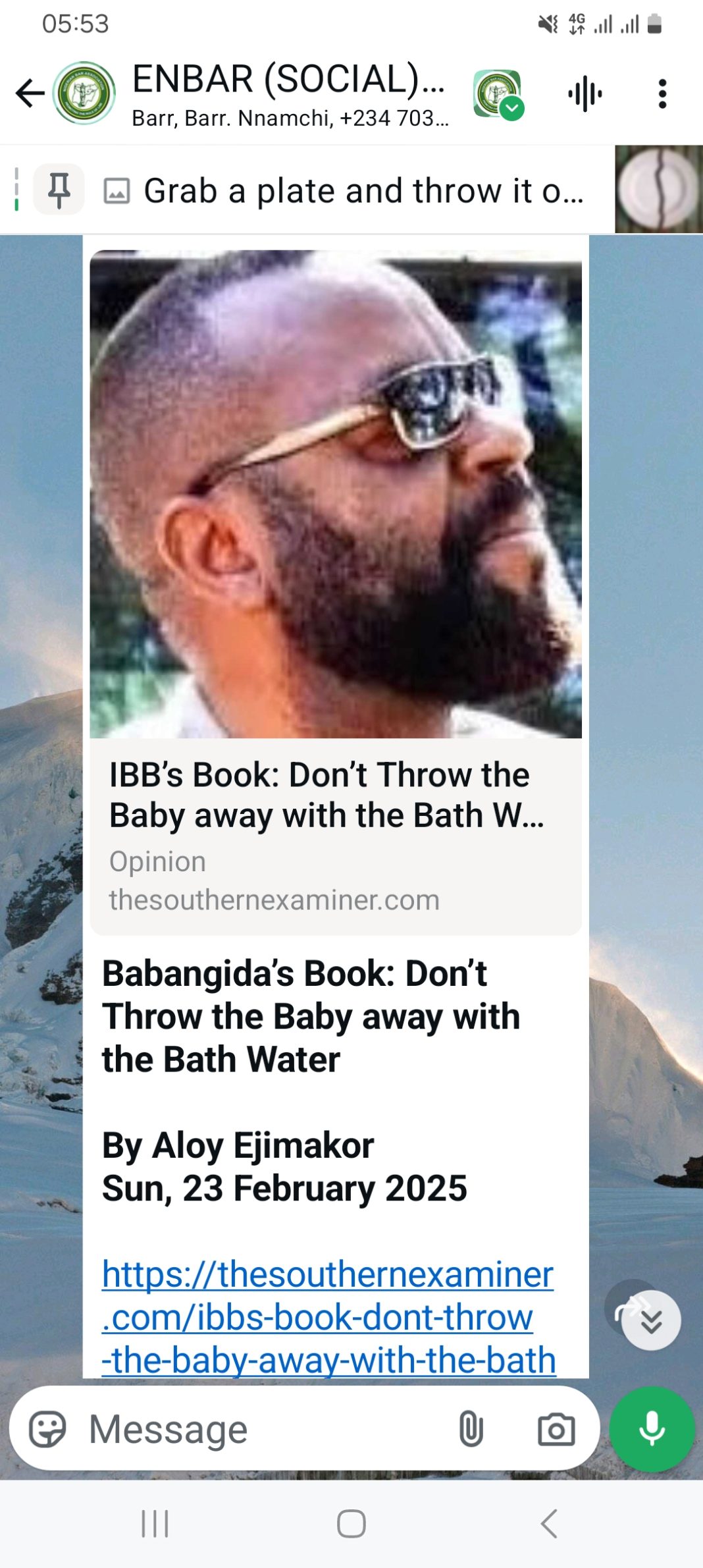The width and height of the screenshot is (703, 1568).
Task: Attach a file with the paperclip
Action: [471, 1429]
